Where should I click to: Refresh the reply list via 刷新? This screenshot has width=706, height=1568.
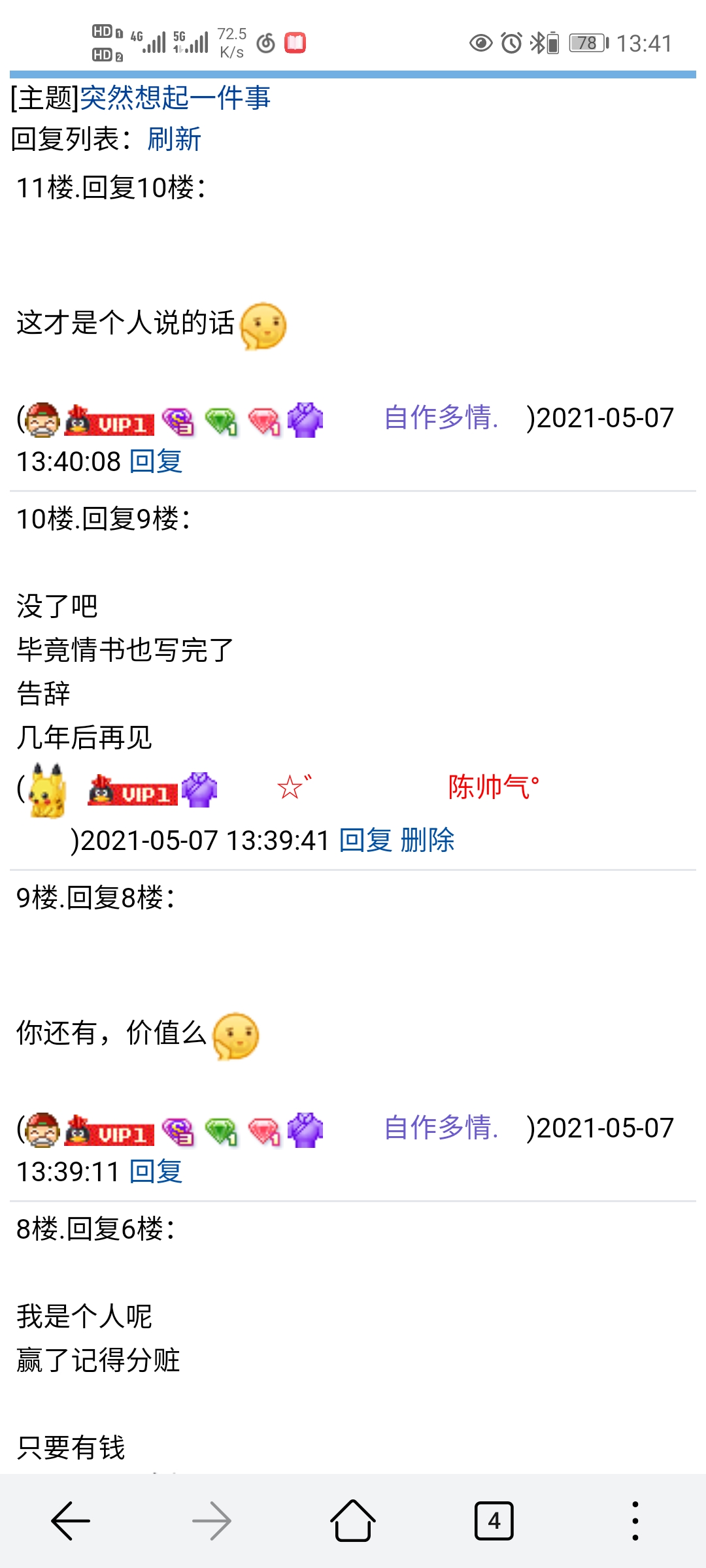(x=174, y=139)
